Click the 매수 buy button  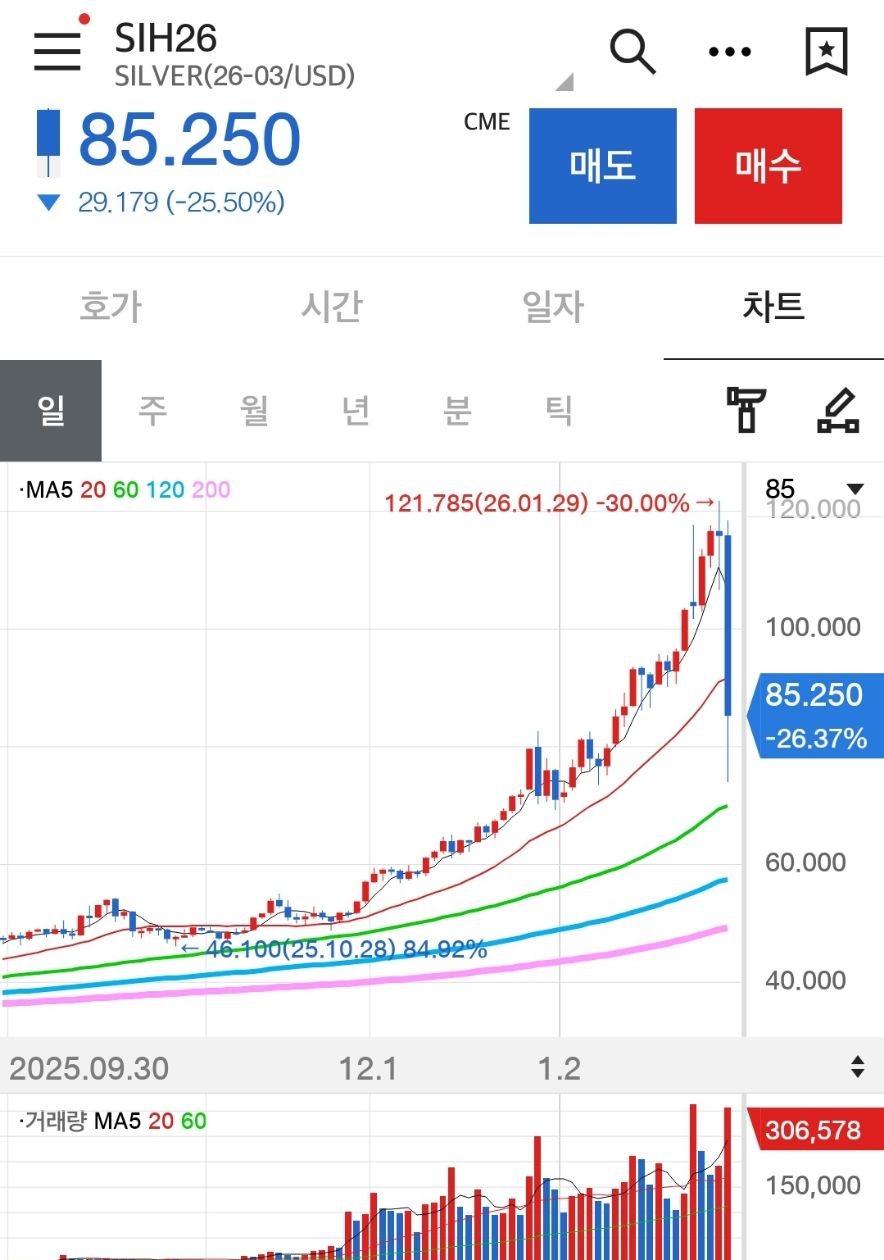768,163
